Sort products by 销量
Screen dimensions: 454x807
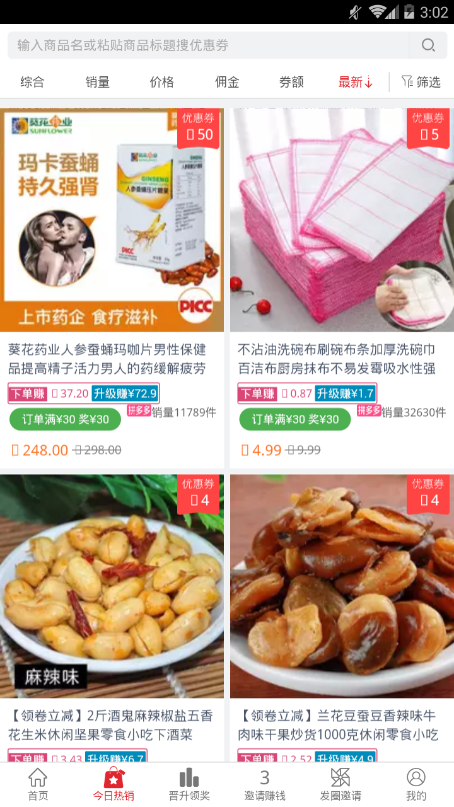[97, 82]
